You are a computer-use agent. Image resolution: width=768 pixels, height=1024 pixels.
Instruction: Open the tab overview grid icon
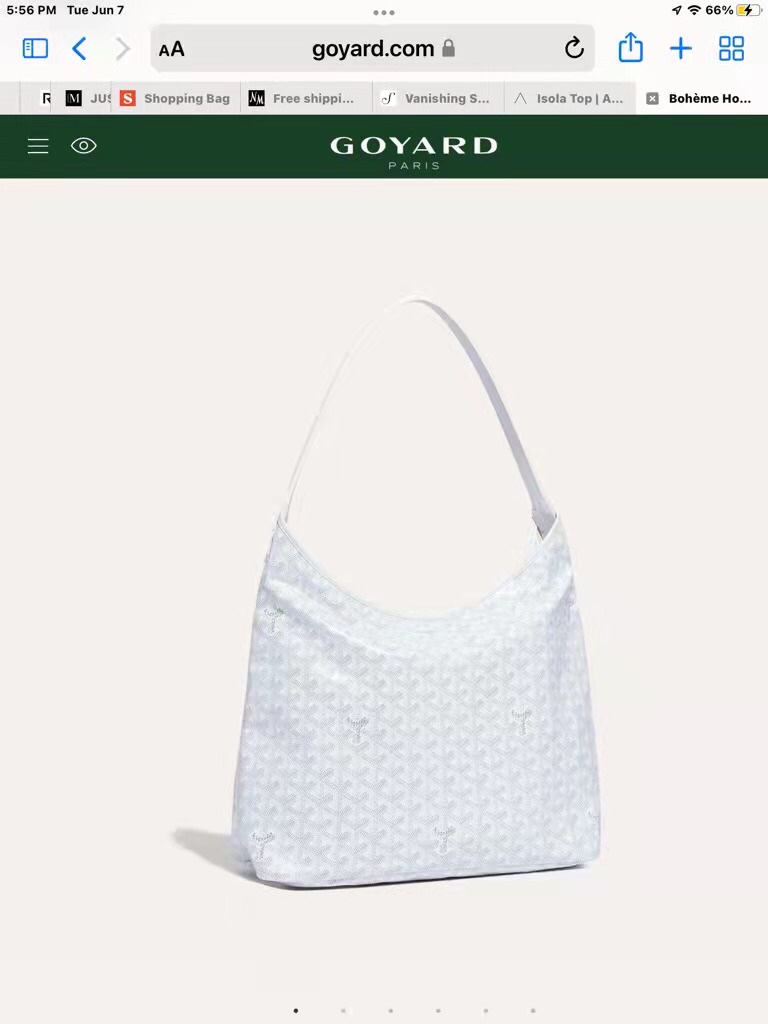pos(731,48)
